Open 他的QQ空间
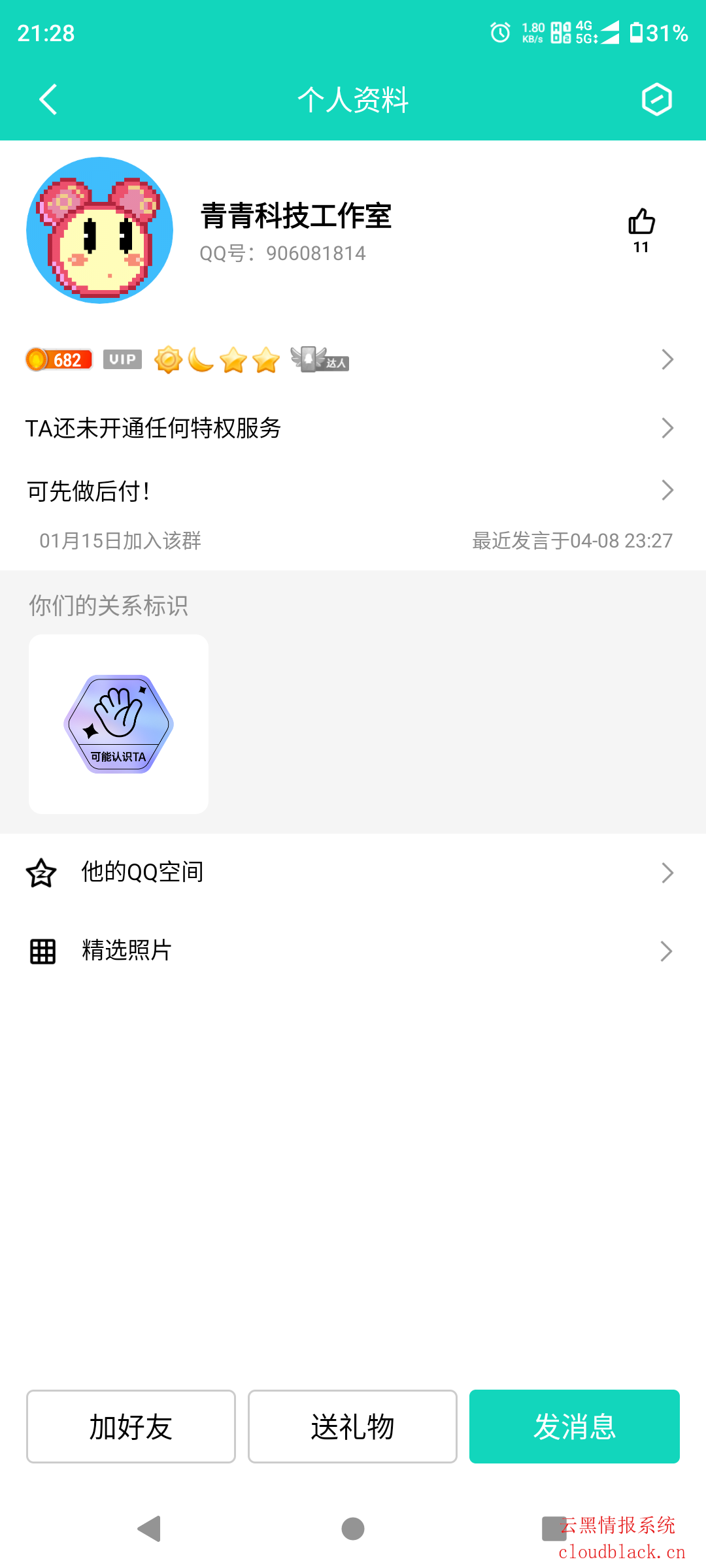706x1568 pixels. coord(353,872)
